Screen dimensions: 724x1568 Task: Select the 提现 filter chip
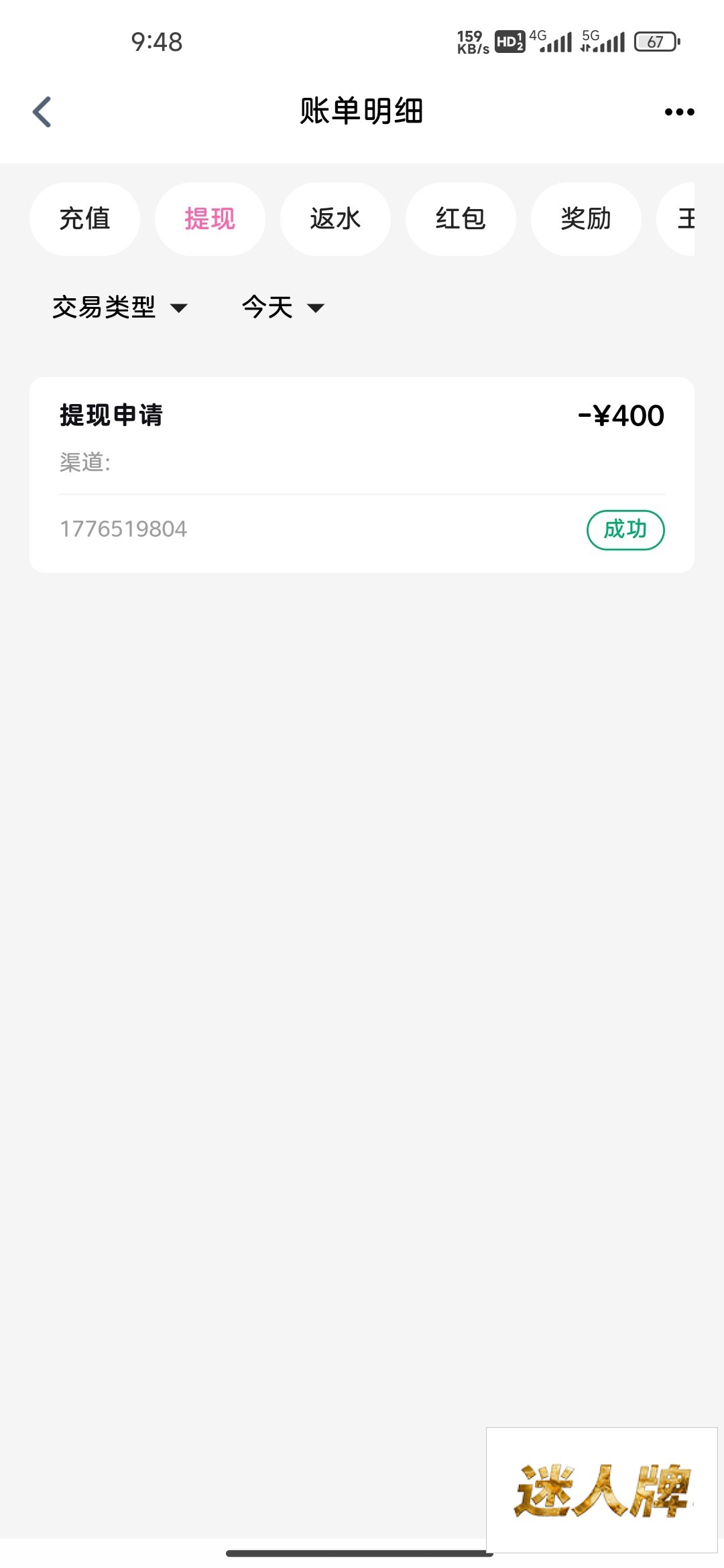click(x=210, y=219)
